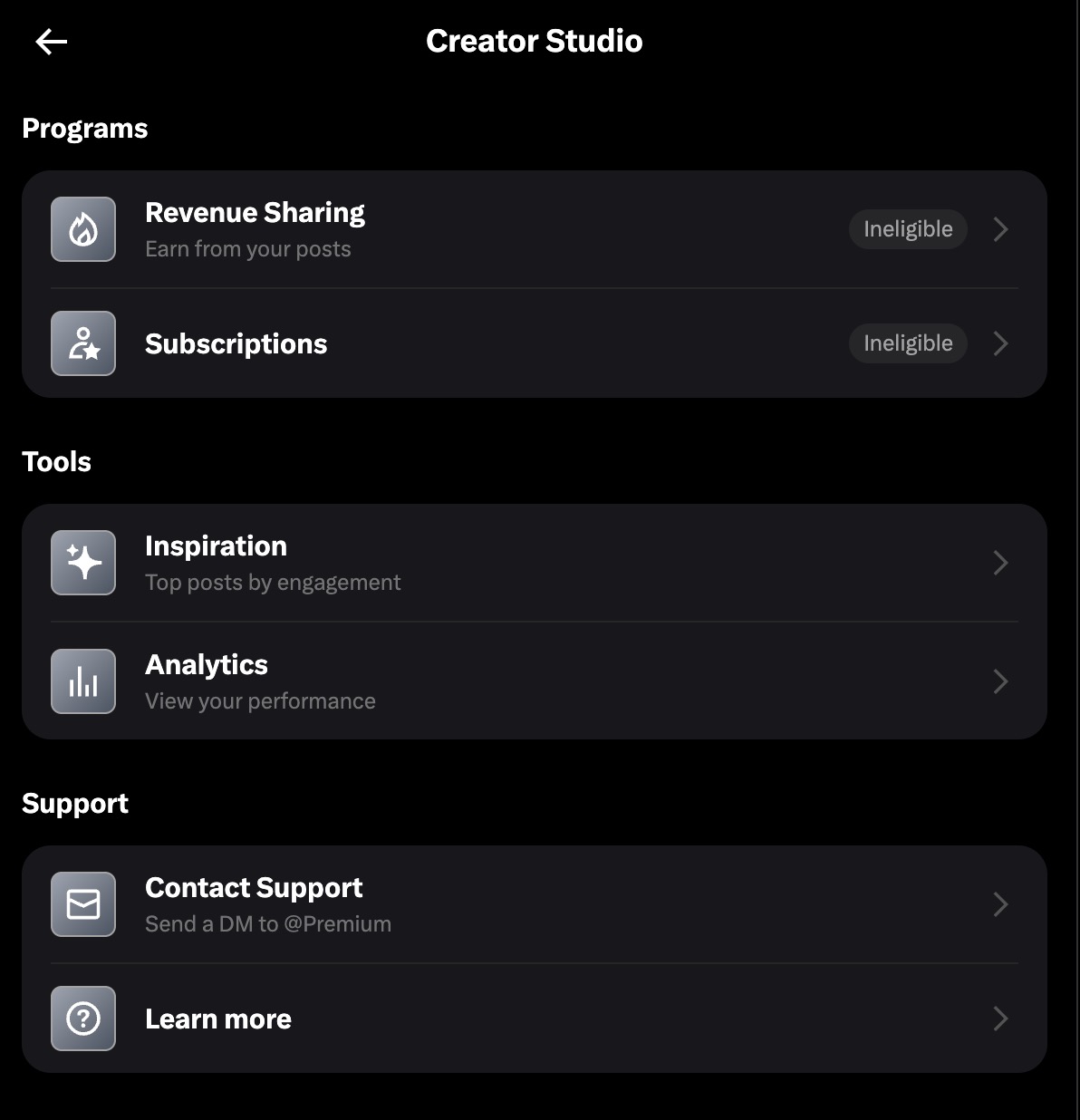Select Learn more under the Support section
1080x1120 pixels.
click(217, 1019)
